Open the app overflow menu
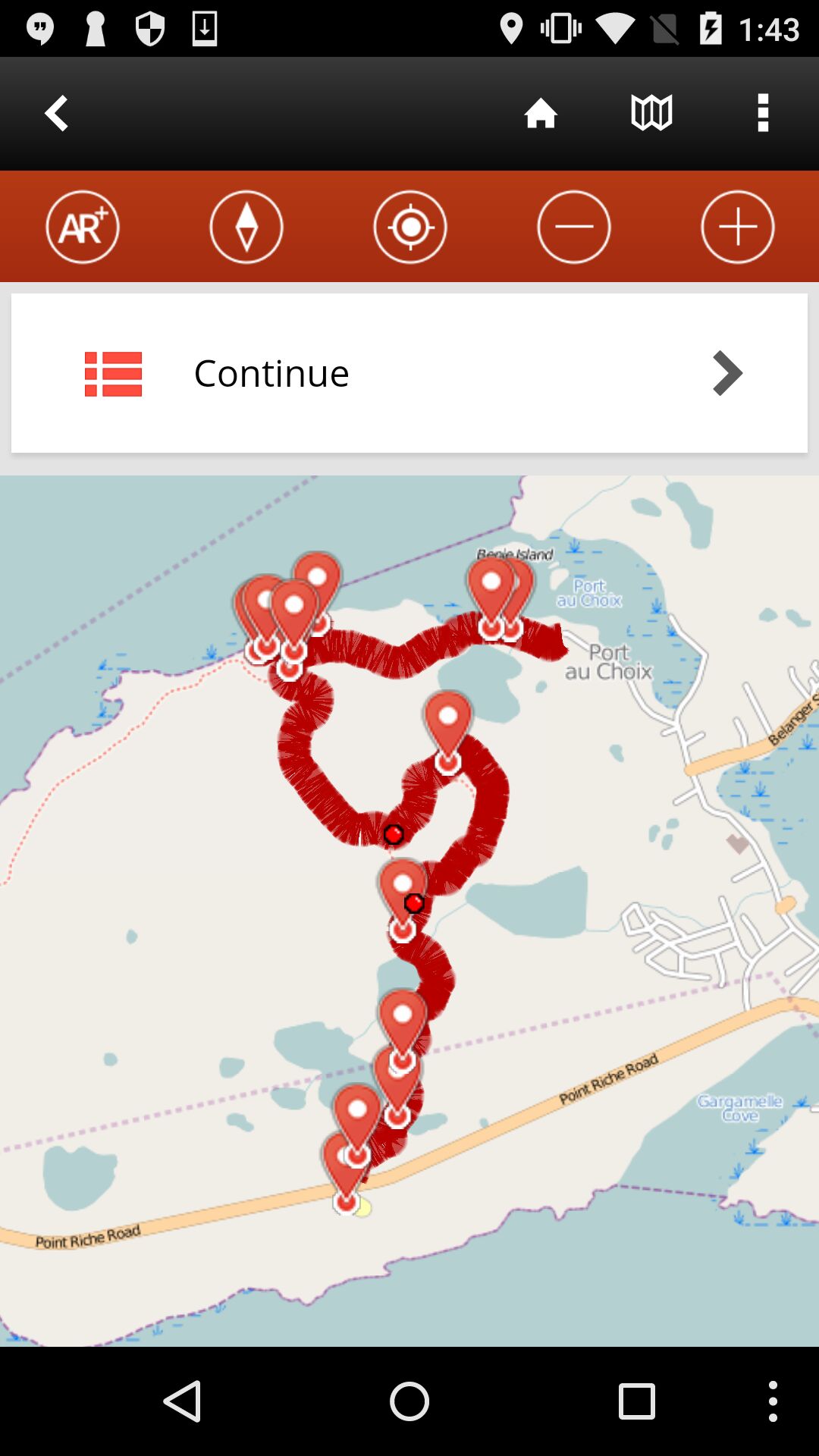Screen dimensions: 819x1456 (x=763, y=114)
